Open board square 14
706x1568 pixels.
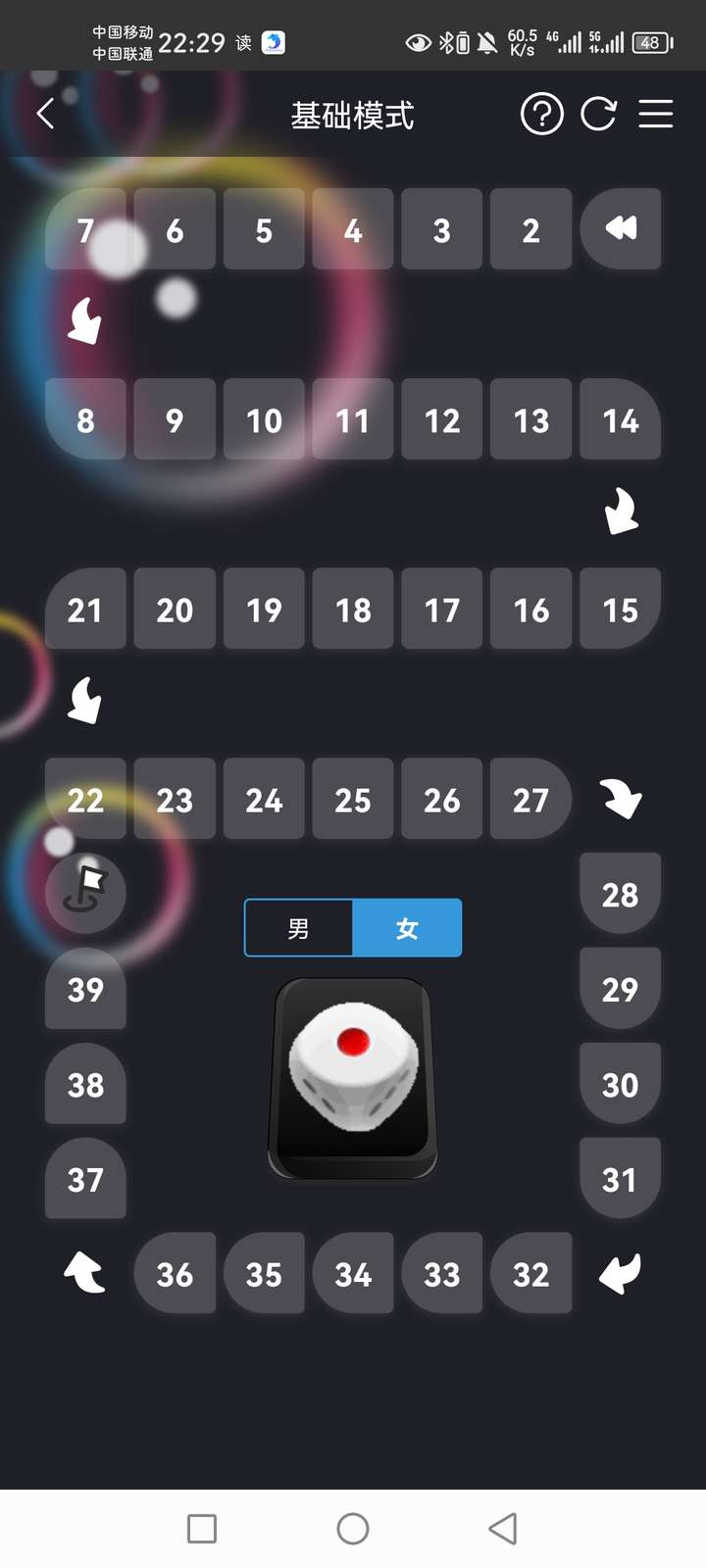pyautogui.click(x=620, y=419)
